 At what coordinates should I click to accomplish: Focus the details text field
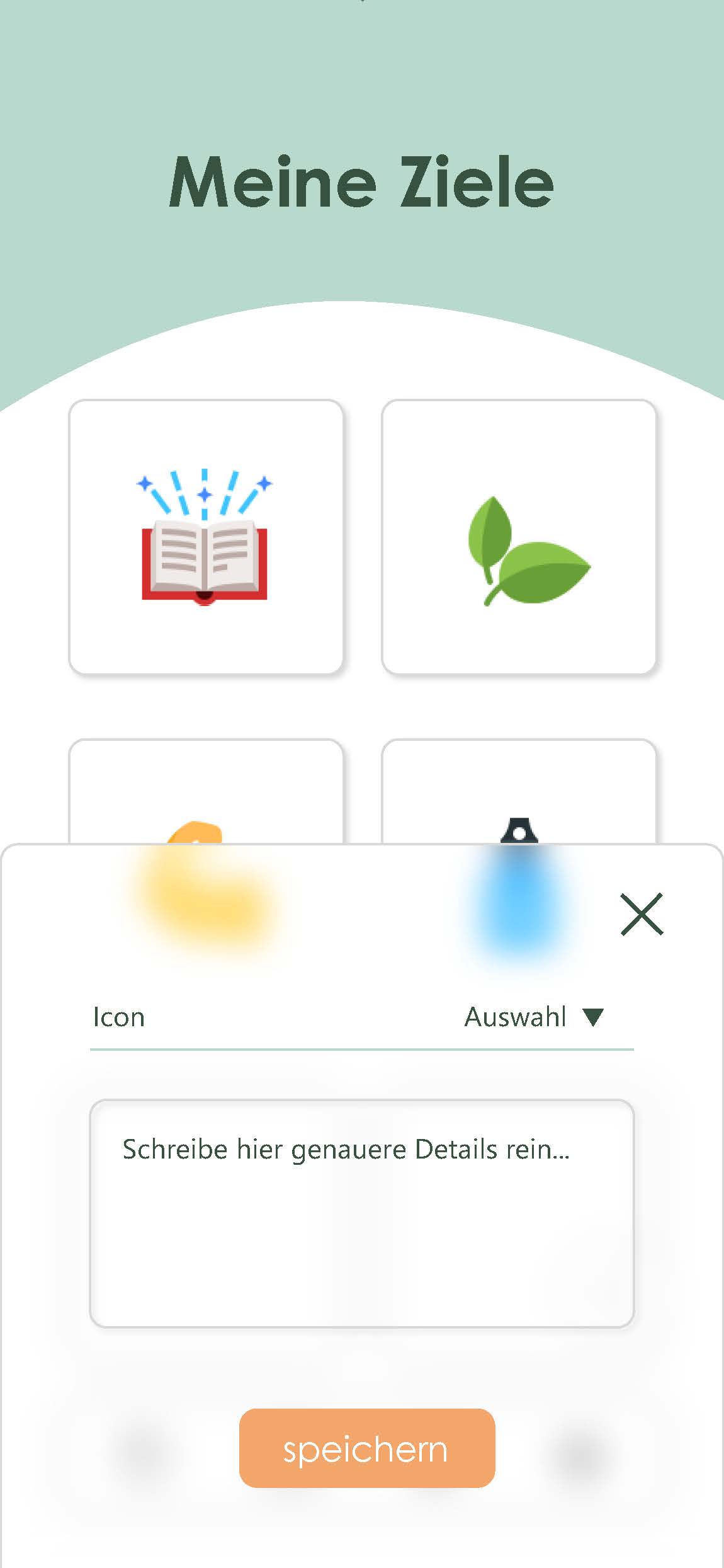tap(361, 1213)
